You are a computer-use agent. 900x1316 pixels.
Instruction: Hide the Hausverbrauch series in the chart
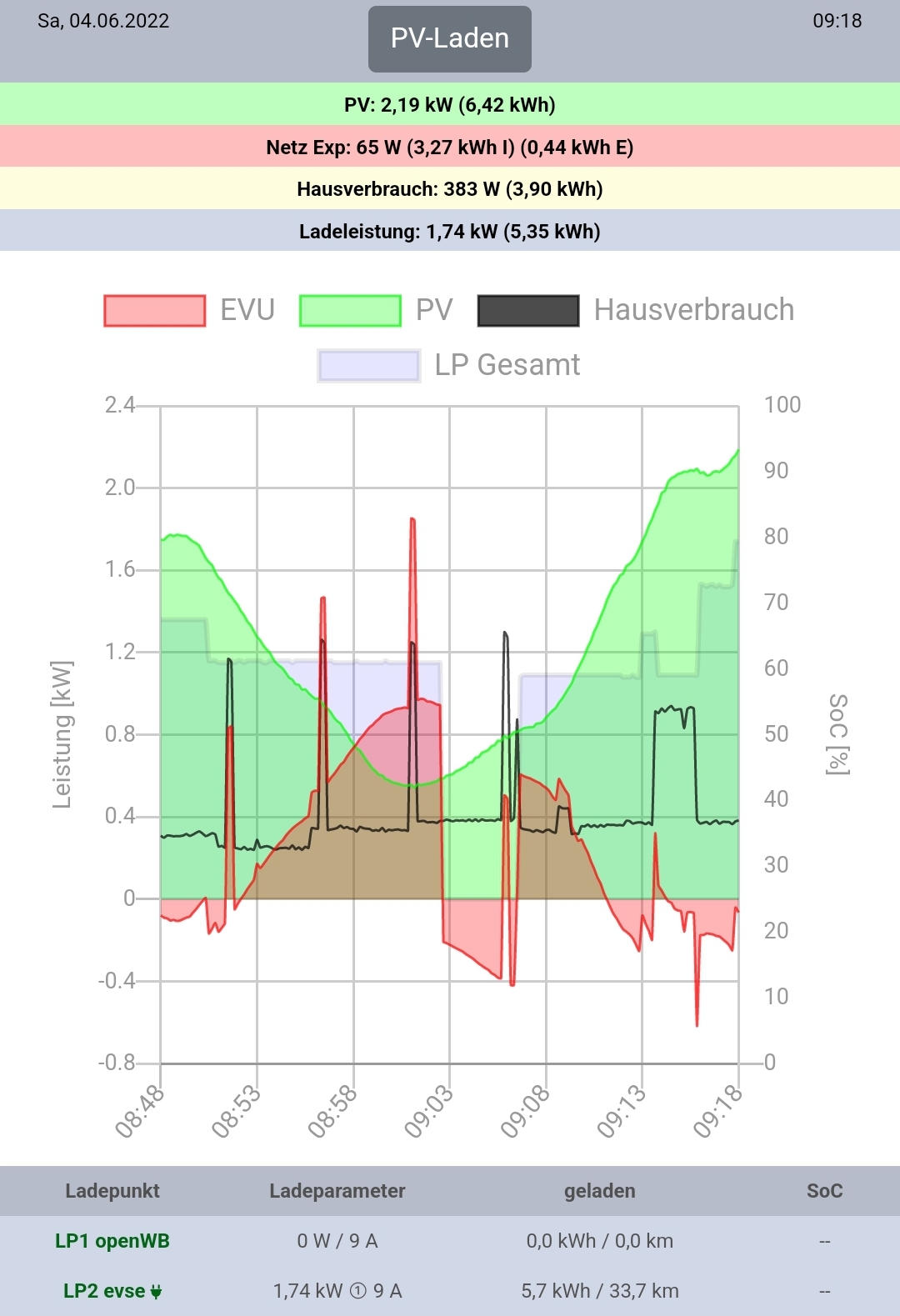tap(636, 310)
